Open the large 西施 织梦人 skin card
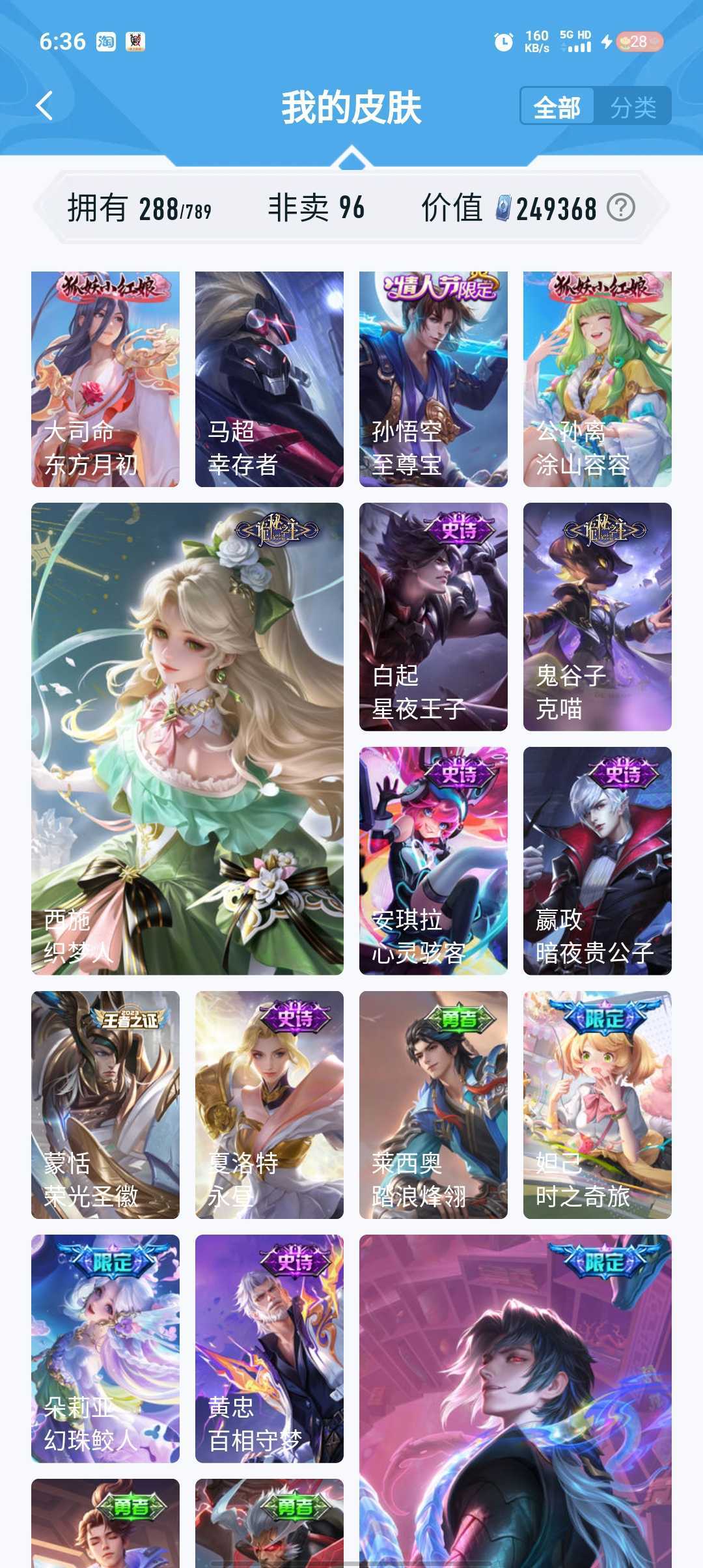This screenshot has width=703, height=1568. tap(187, 738)
